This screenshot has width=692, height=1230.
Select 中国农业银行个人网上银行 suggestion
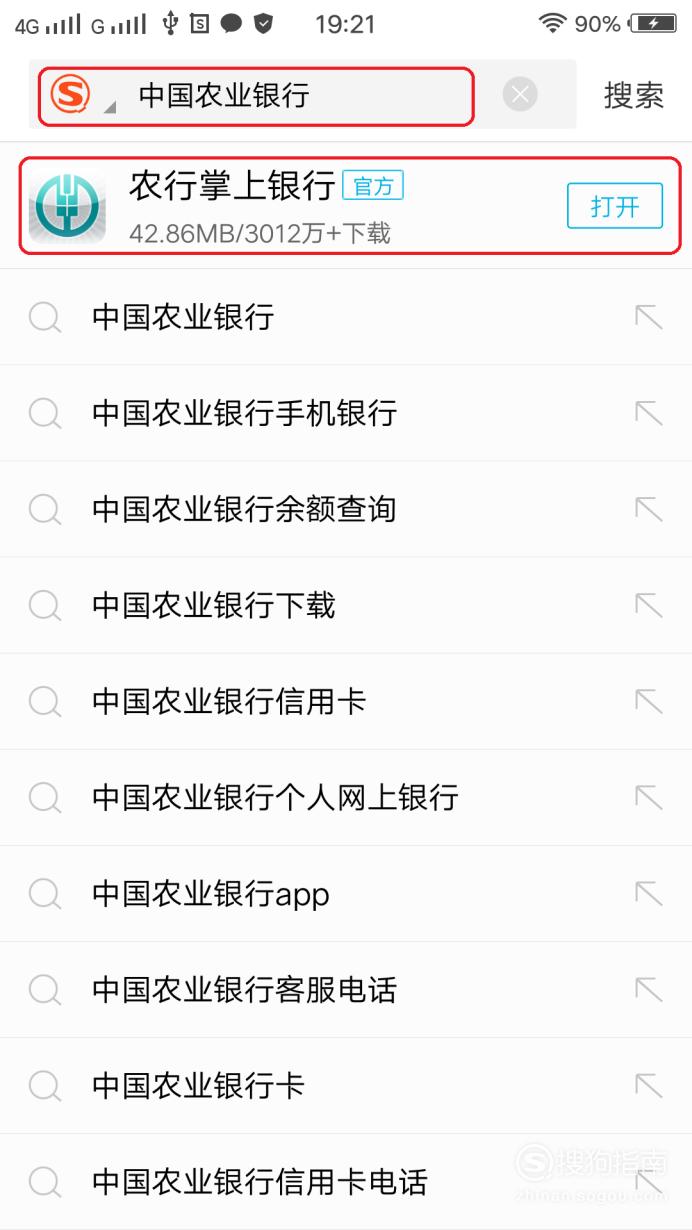click(x=346, y=797)
